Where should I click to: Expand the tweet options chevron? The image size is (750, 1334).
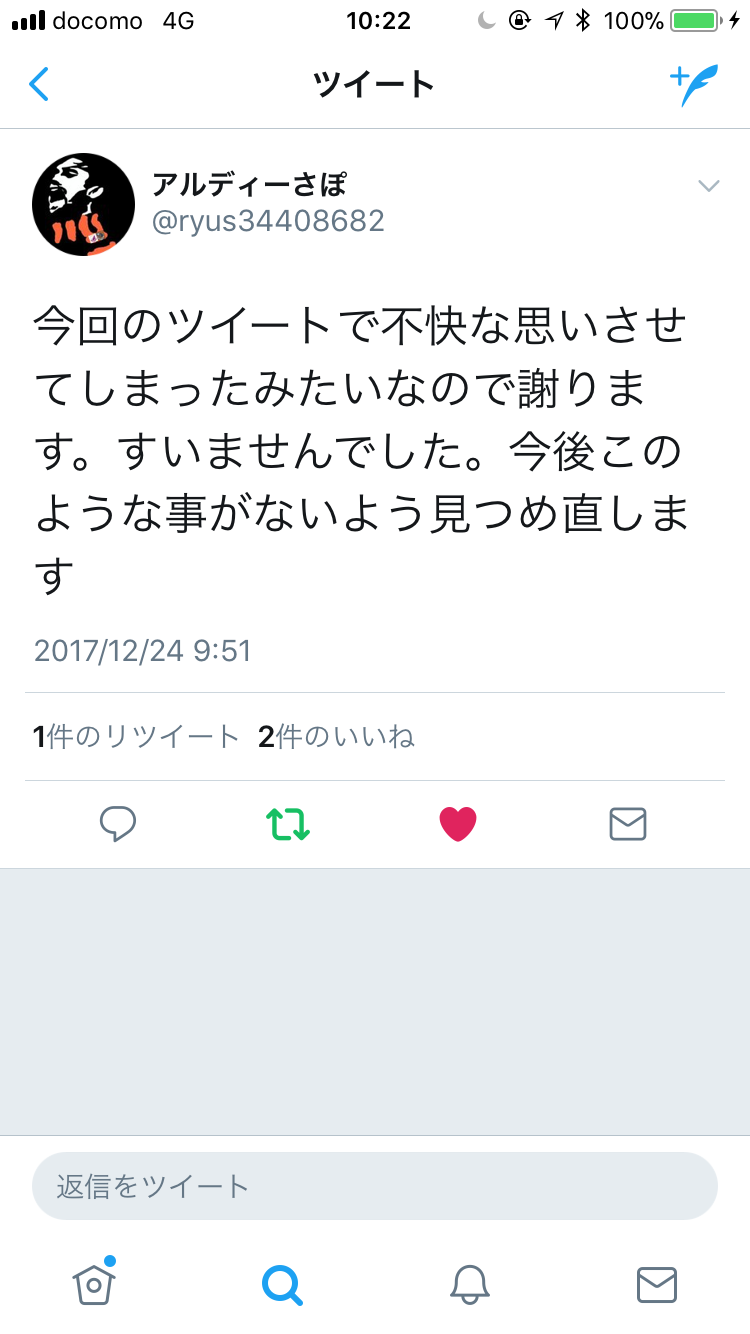tap(708, 186)
